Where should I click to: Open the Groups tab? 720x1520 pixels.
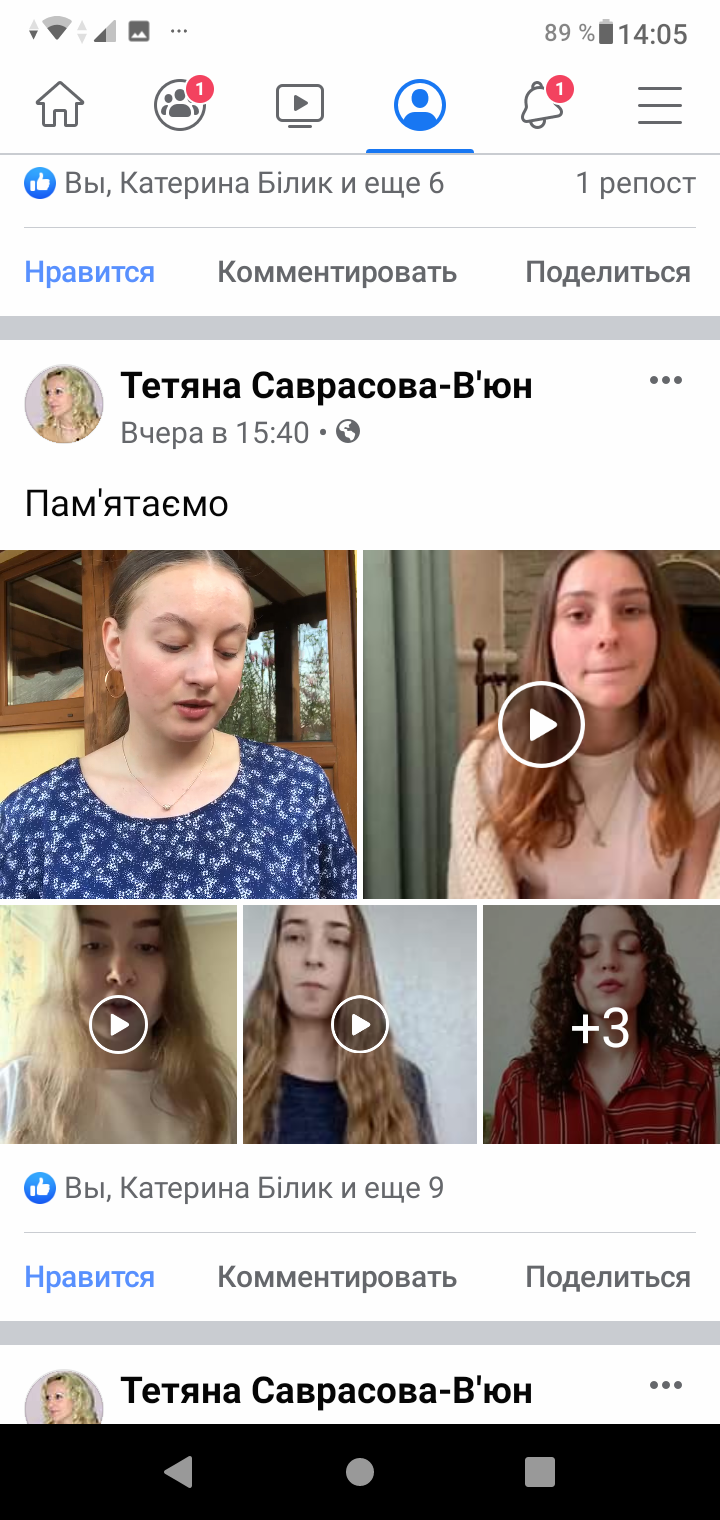point(180,105)
